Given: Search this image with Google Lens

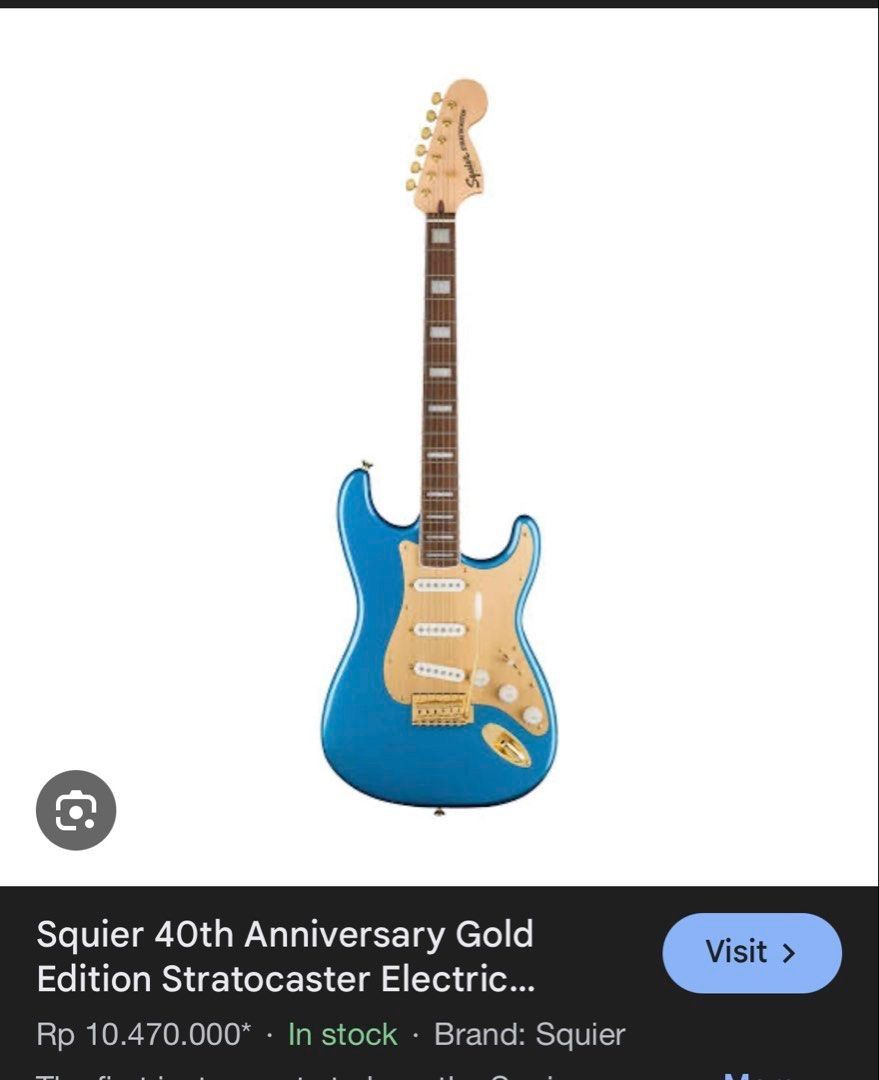Looking at the screenshot, I should pos(76,810).
